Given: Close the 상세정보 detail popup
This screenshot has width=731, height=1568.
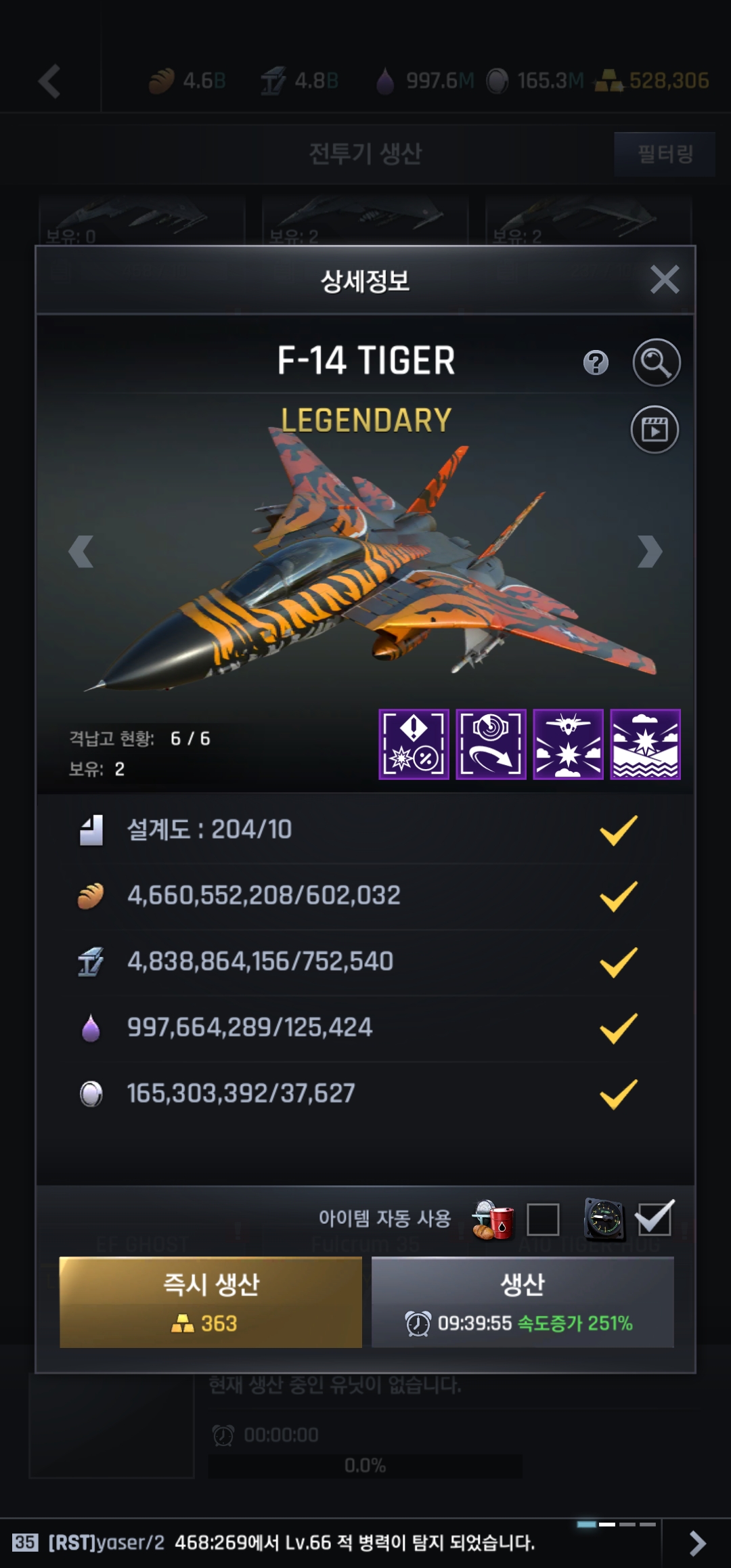Looking at the screenshot, I should pyautogui.click(x=665, y=279).
